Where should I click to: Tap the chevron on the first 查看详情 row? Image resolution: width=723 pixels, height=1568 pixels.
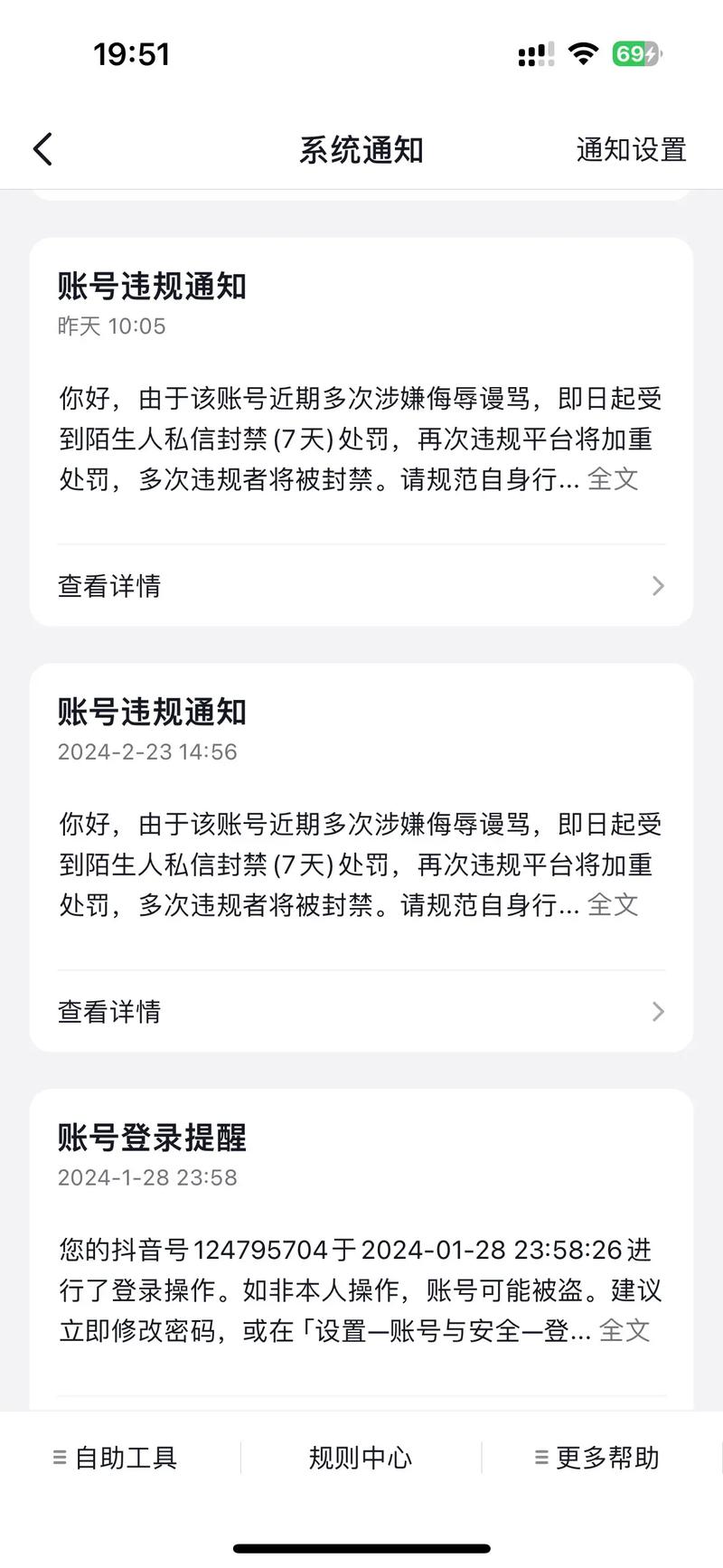658,586
